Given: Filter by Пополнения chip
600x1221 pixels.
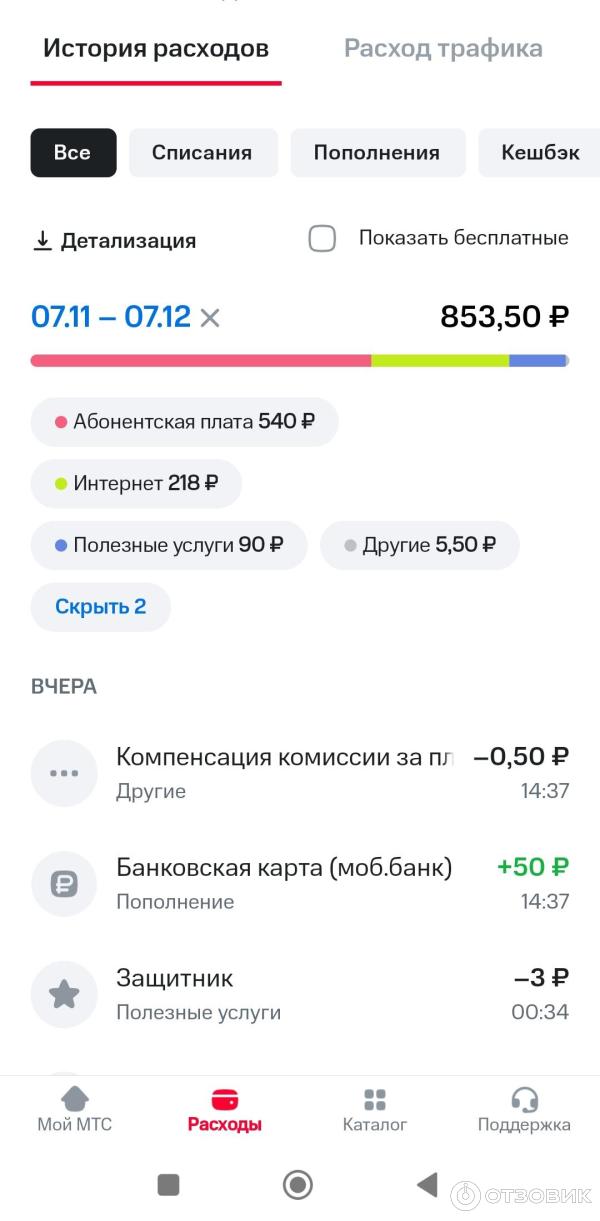Looking at the screenshot, I should [377, 153].
